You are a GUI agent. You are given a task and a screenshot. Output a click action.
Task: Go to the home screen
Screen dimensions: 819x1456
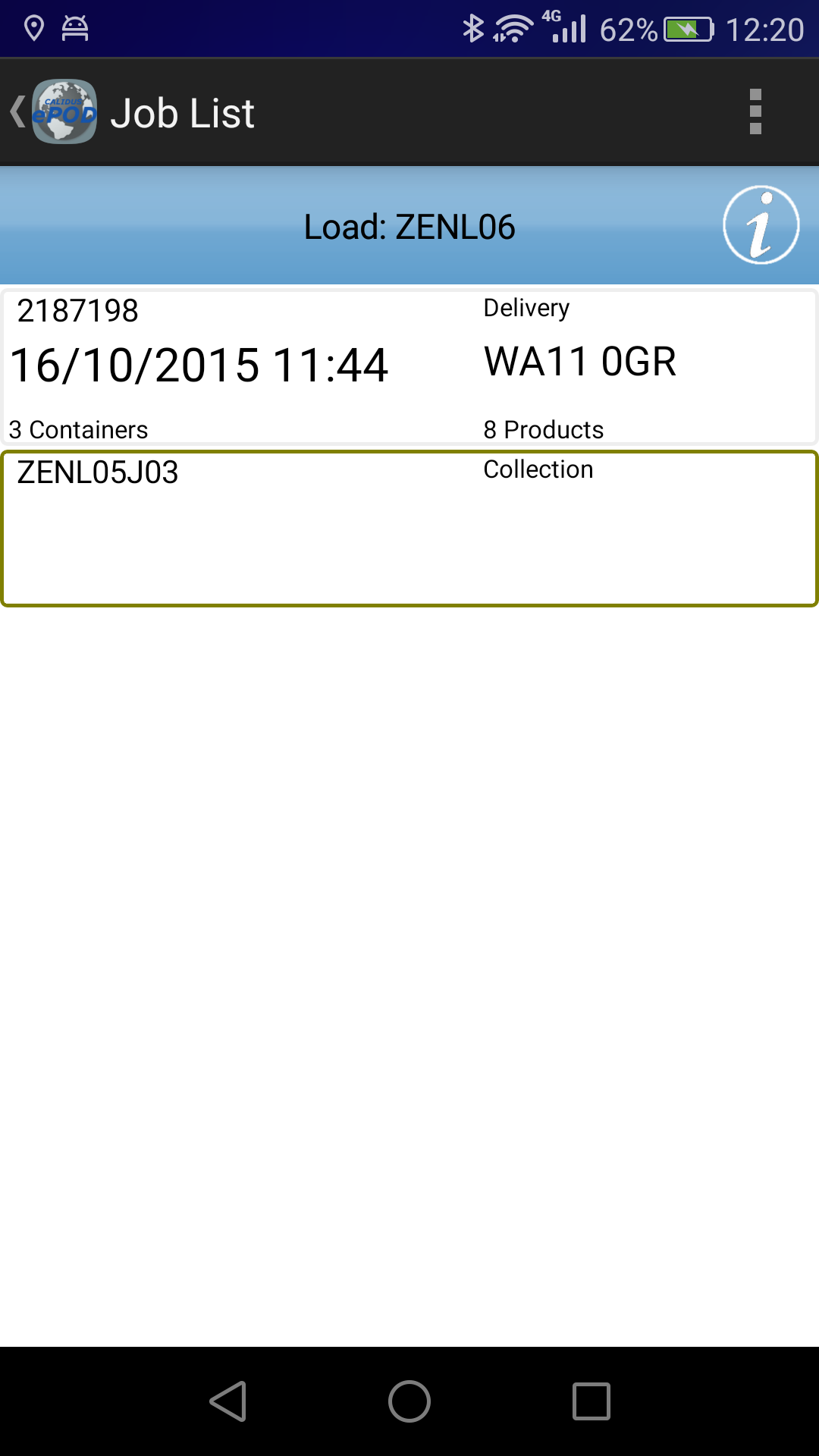click(x=409, y=1401)
